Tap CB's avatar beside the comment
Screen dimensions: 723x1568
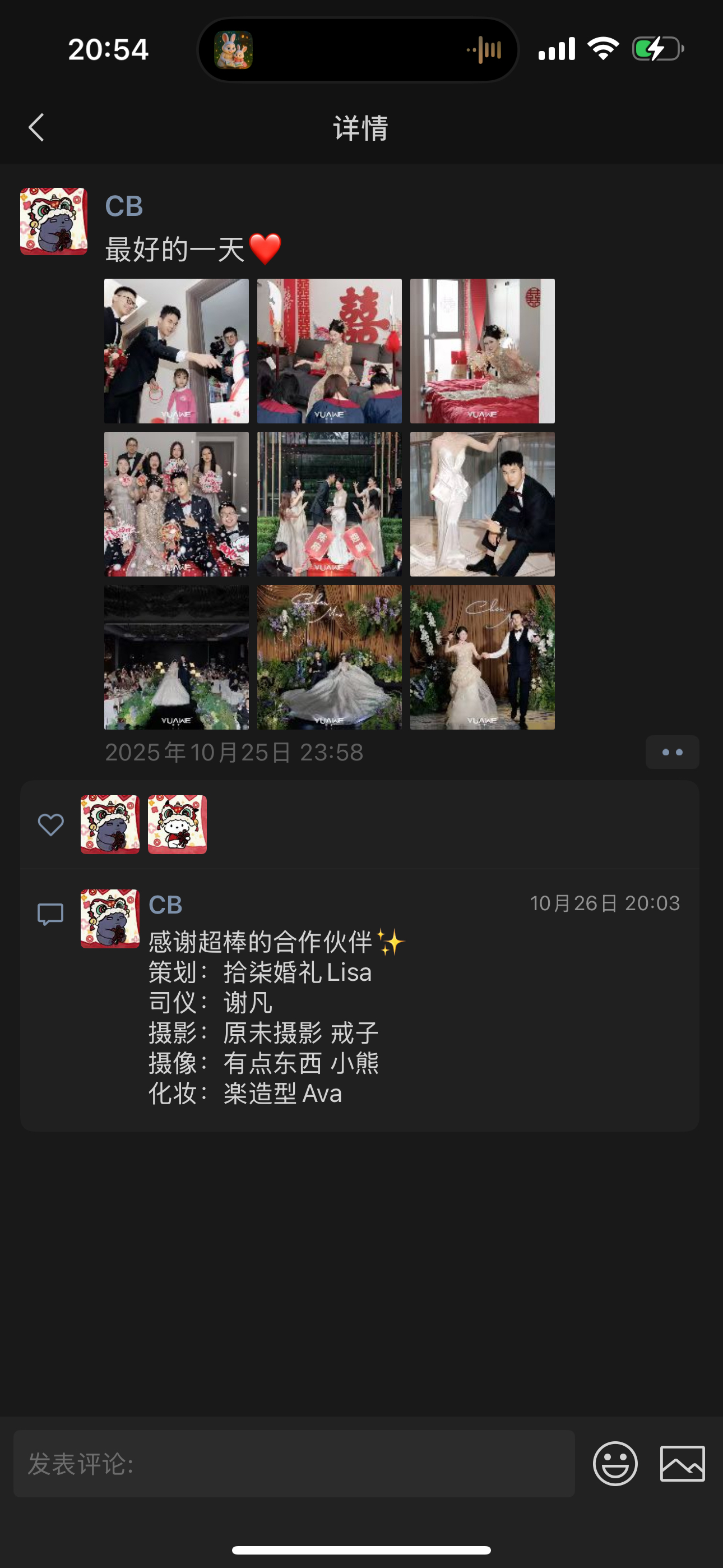click(x=110, y=918)
